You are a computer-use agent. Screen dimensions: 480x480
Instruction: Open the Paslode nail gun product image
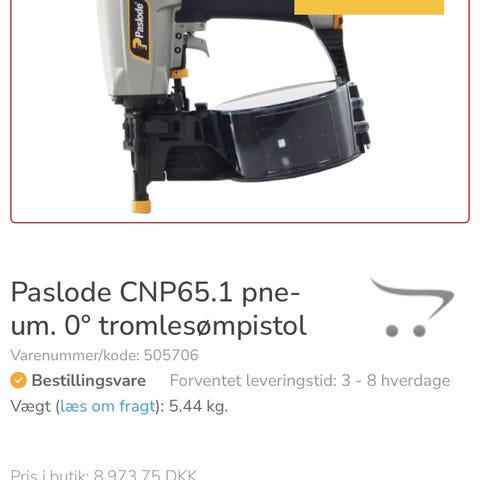tap(240, 107)
